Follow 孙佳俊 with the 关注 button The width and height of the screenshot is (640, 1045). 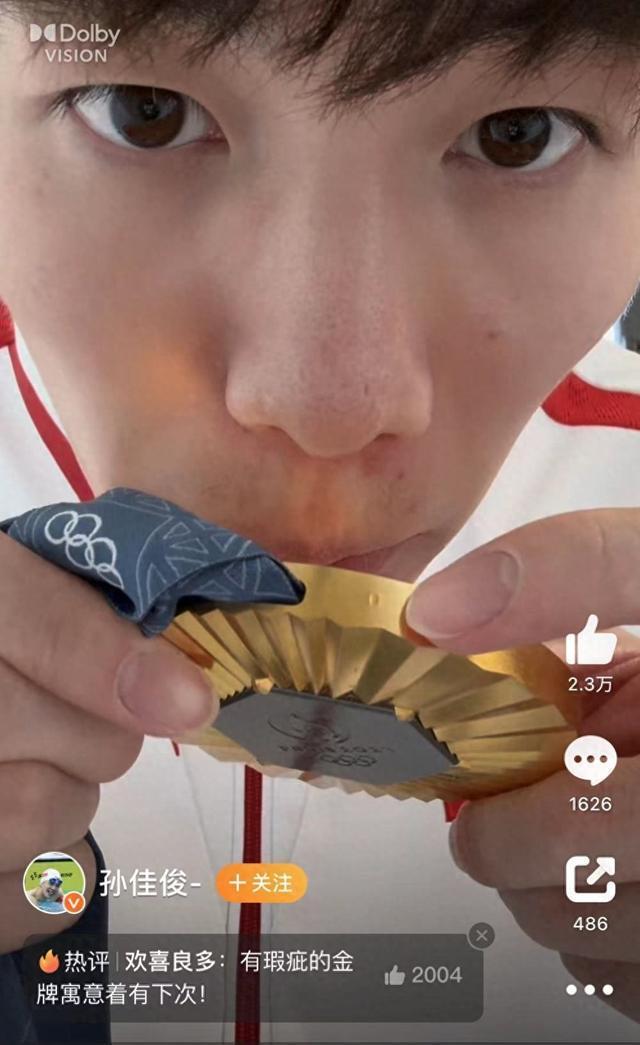261,884
